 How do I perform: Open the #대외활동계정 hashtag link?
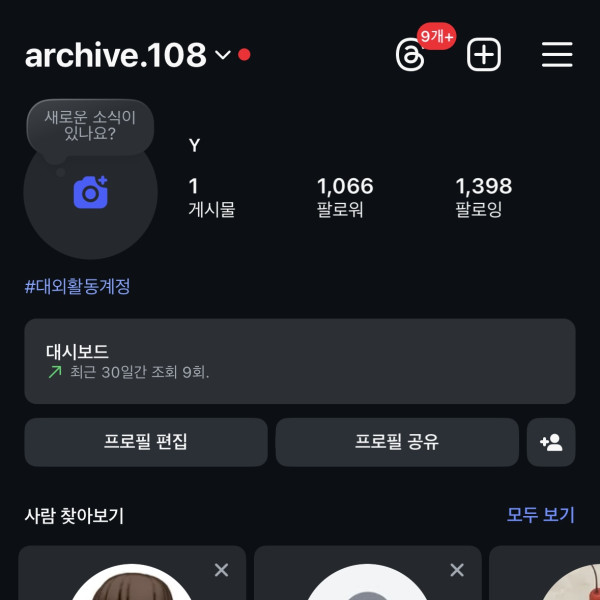(77, 287)
